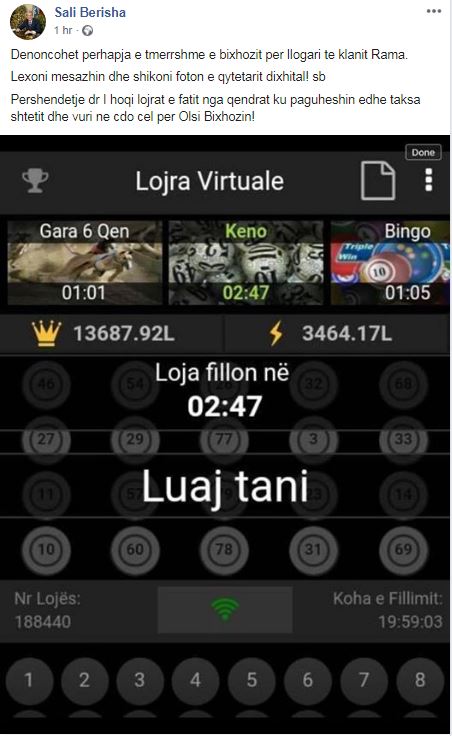This screenshot has width=452, height=736.
Task: Open Sali Berisha's profile name link
Action: point(90,12)
